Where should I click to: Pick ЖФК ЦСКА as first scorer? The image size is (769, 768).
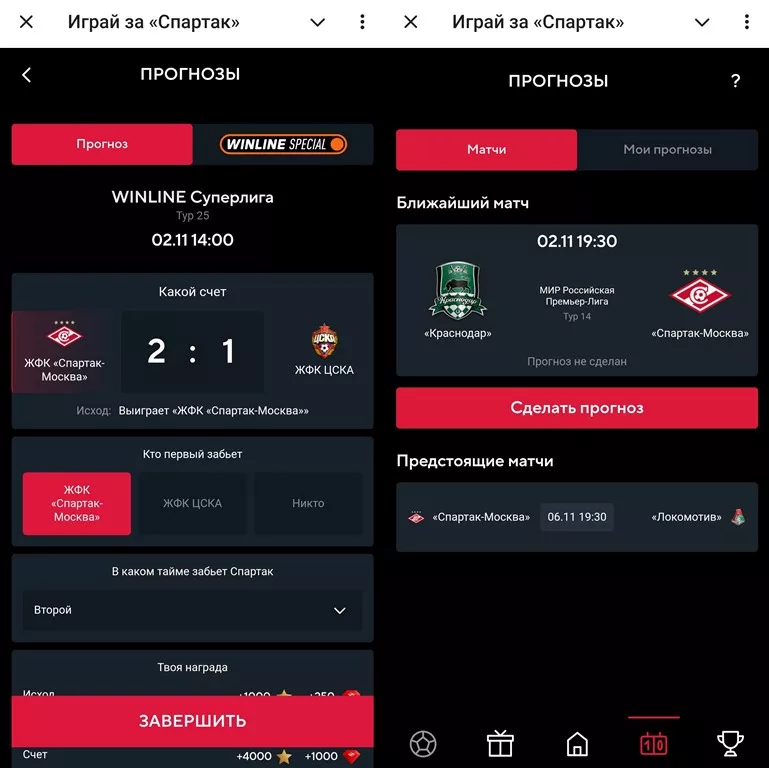pyautogui.click(x=192, y=504)
